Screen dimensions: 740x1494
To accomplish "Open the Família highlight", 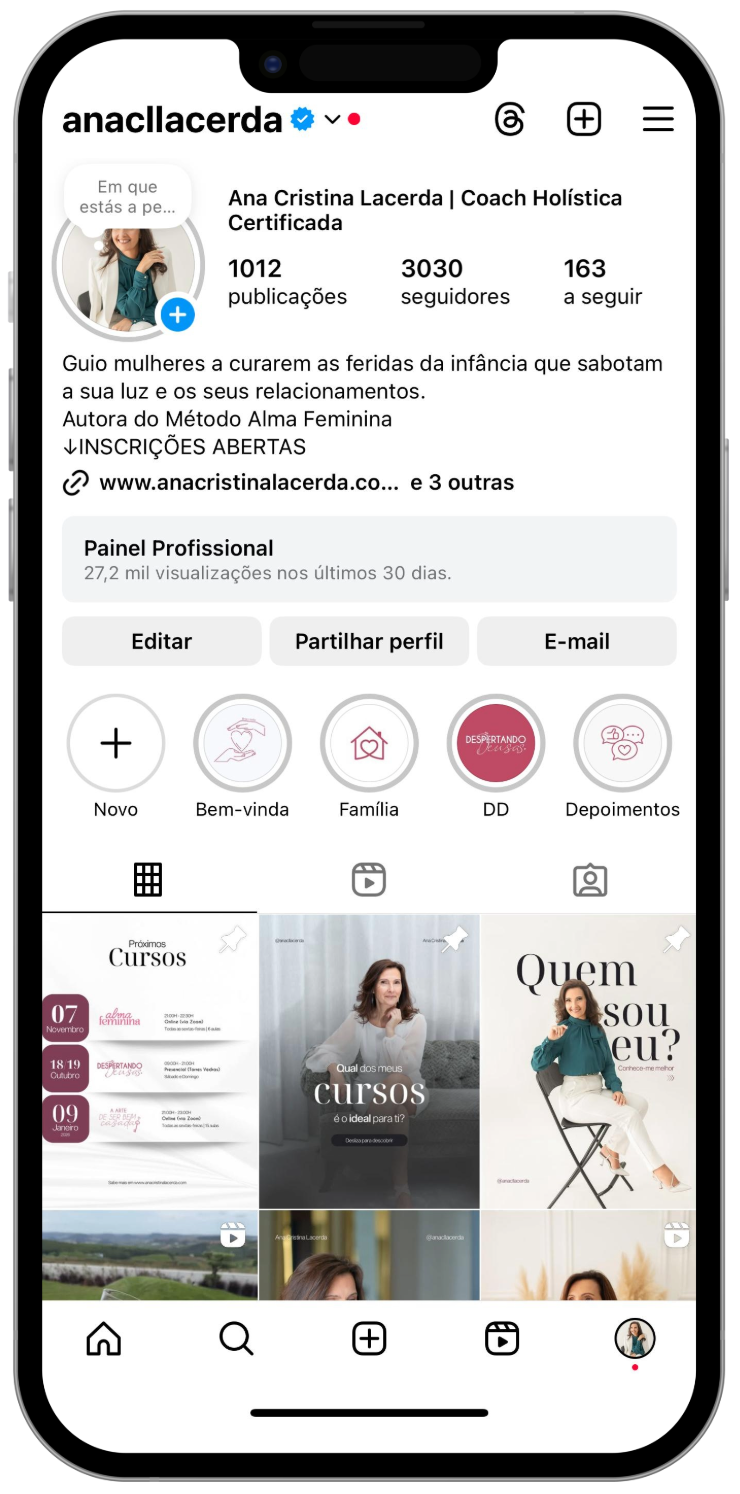I will [x=369, y=744].
